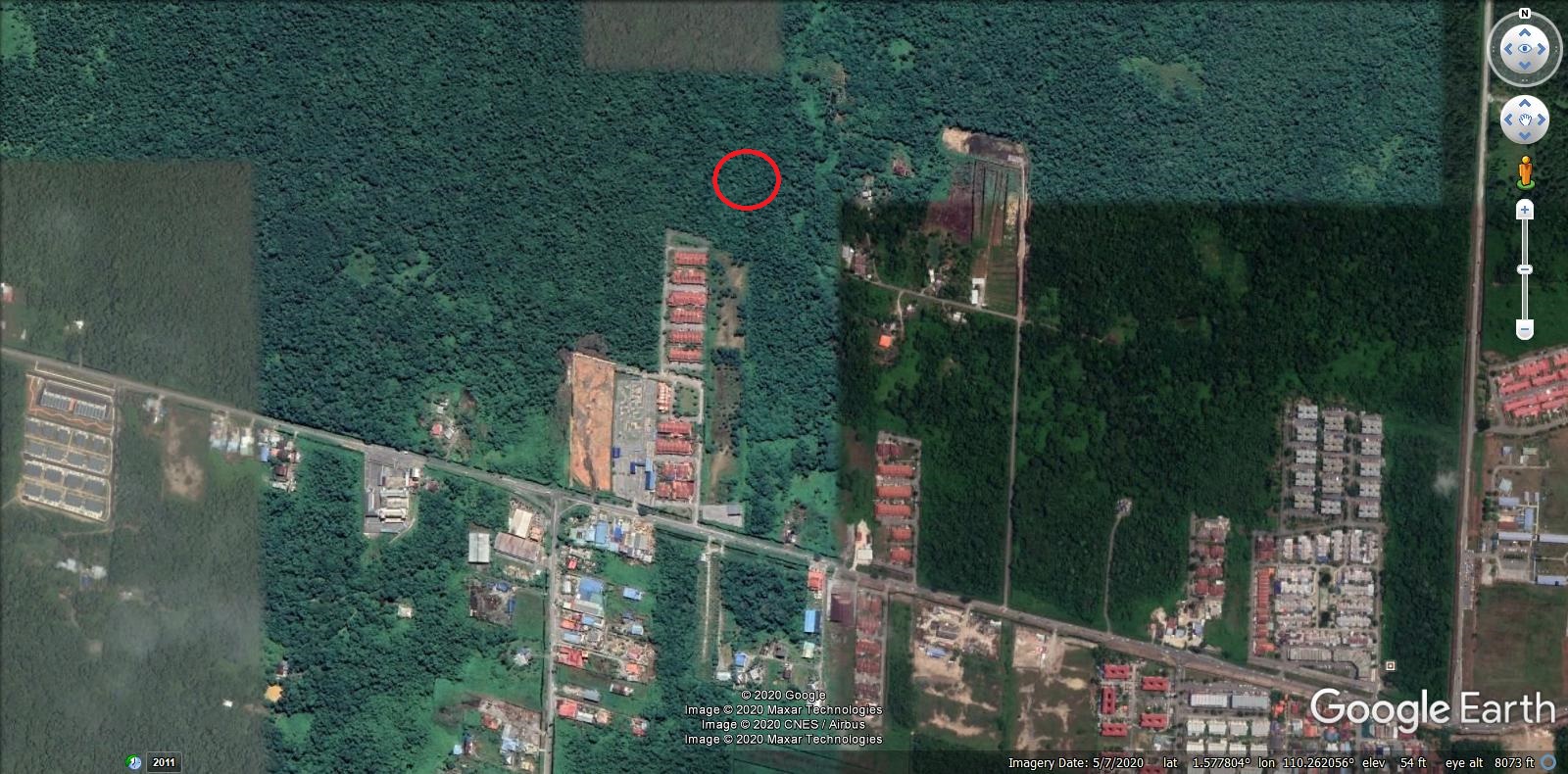Rotate view right with look joystick arrow
Screen dimensions: 1568x774
tap(1543, 49)
